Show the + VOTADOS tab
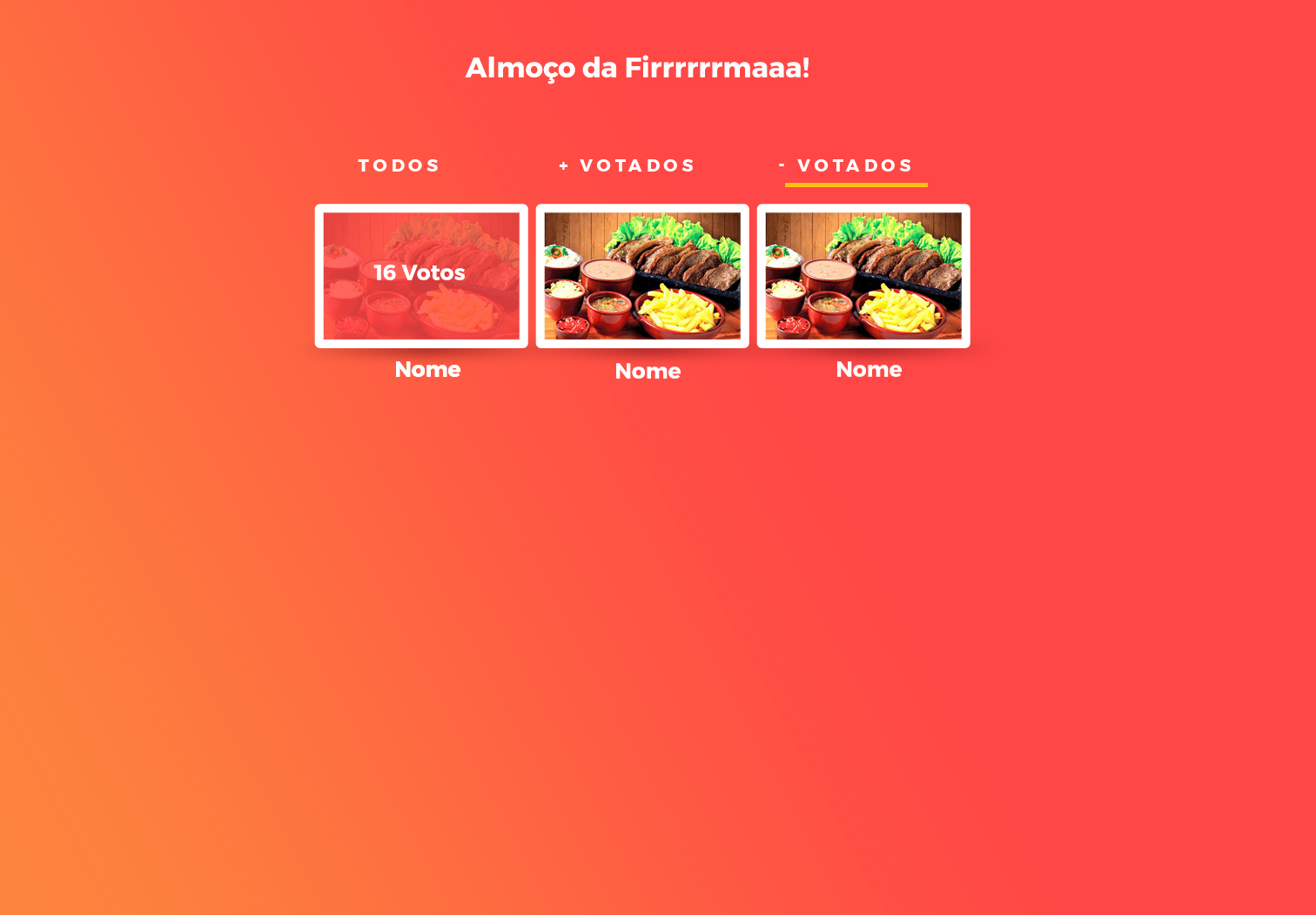This screenshot has height=915, width=1316. [x=628, y=165]
